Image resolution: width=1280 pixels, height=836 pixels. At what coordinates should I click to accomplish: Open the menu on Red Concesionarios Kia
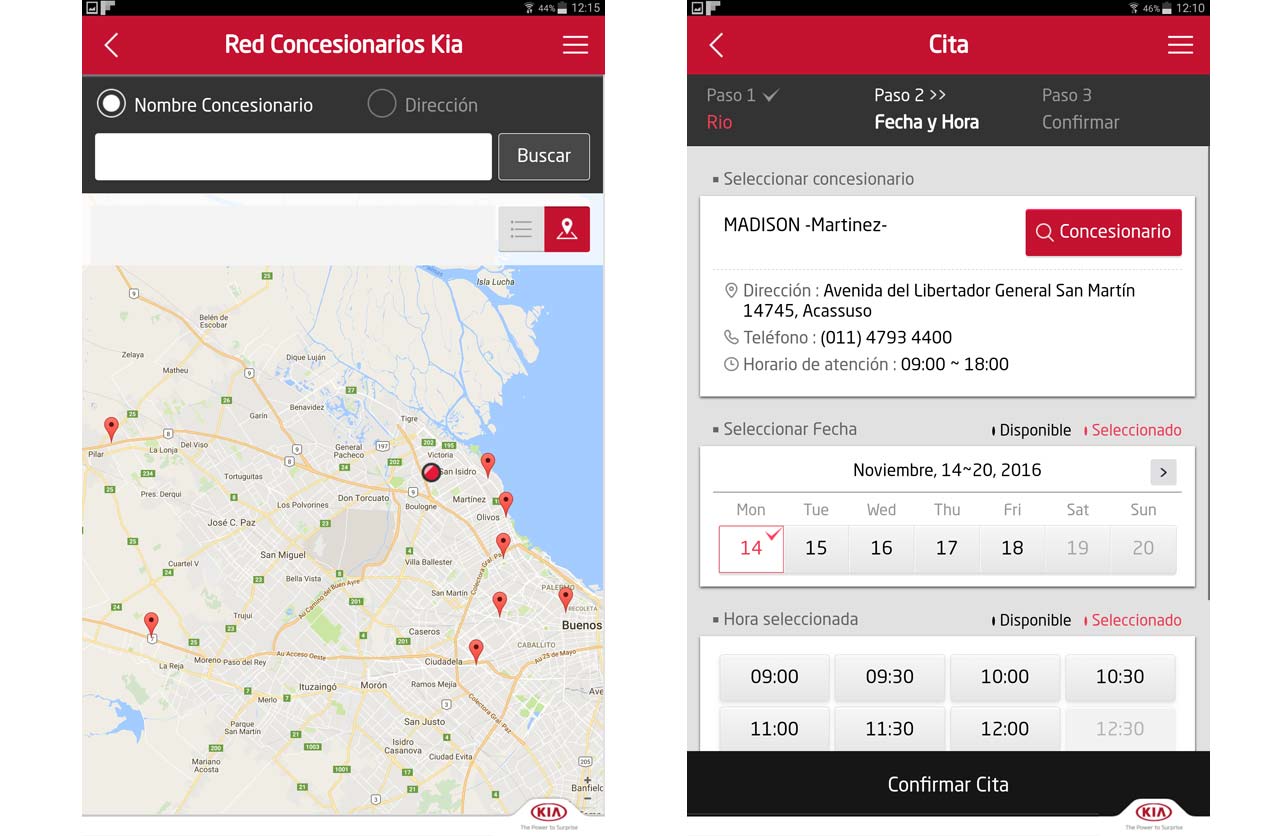click(575, 45)
